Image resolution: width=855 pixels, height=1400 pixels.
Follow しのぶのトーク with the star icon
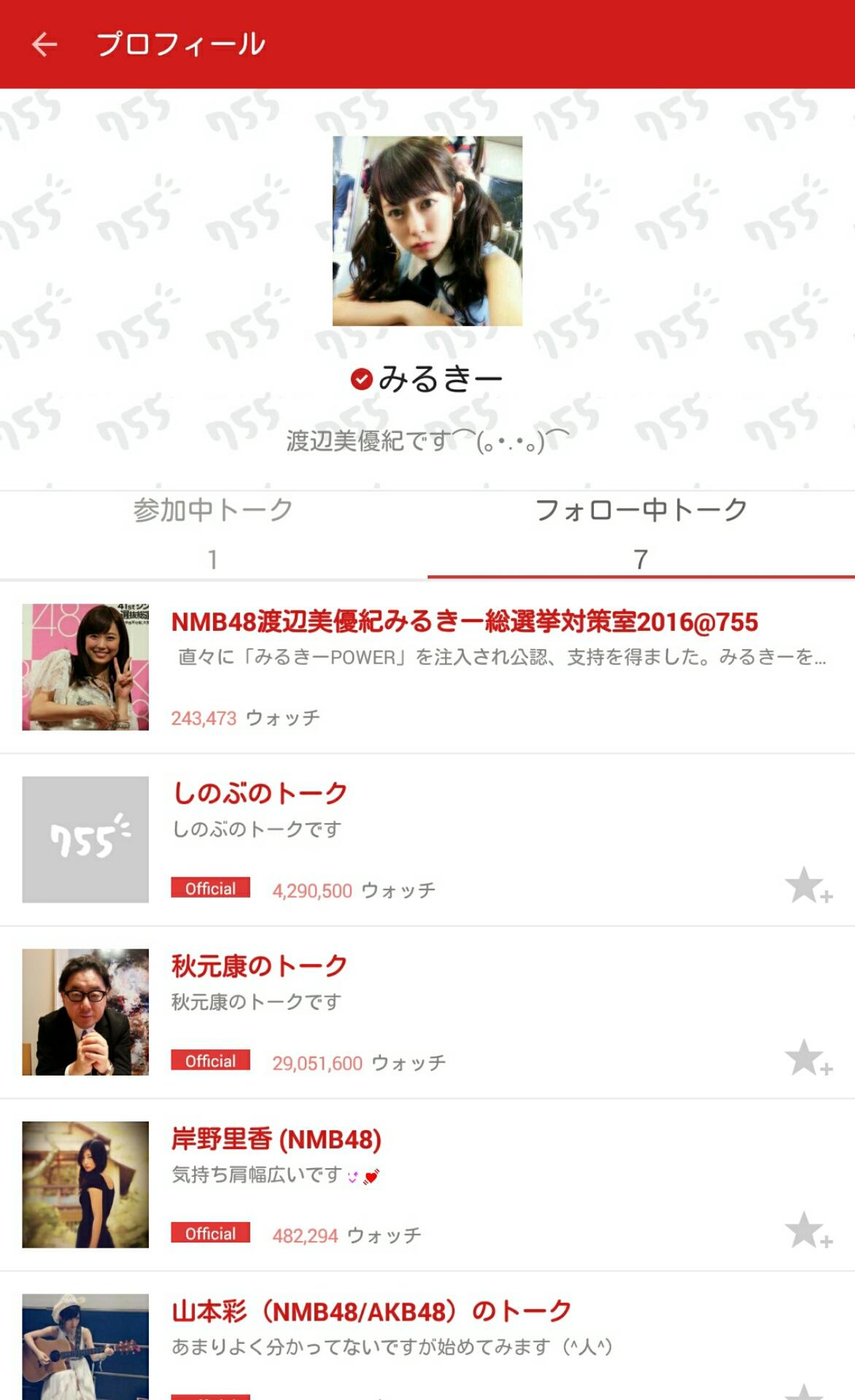coord(808,886)
